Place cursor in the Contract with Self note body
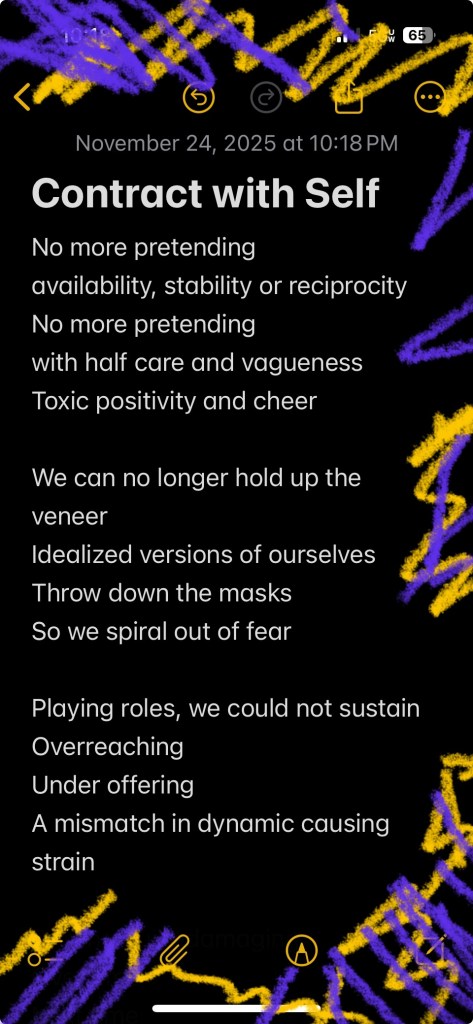The height and width of the screenshot is (1024, 473). coord(225,554)
